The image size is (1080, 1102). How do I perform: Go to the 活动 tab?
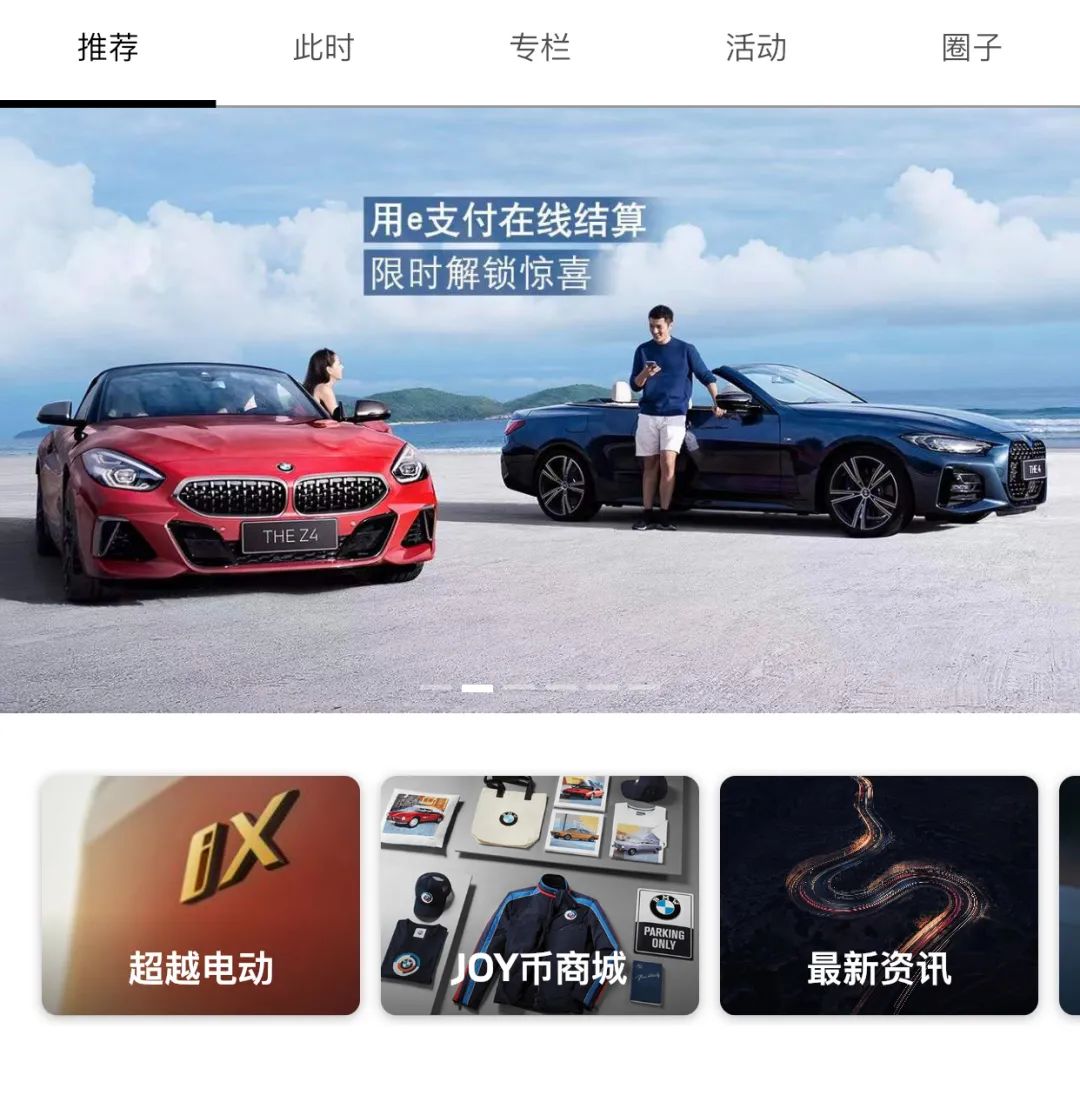(756, 48)
